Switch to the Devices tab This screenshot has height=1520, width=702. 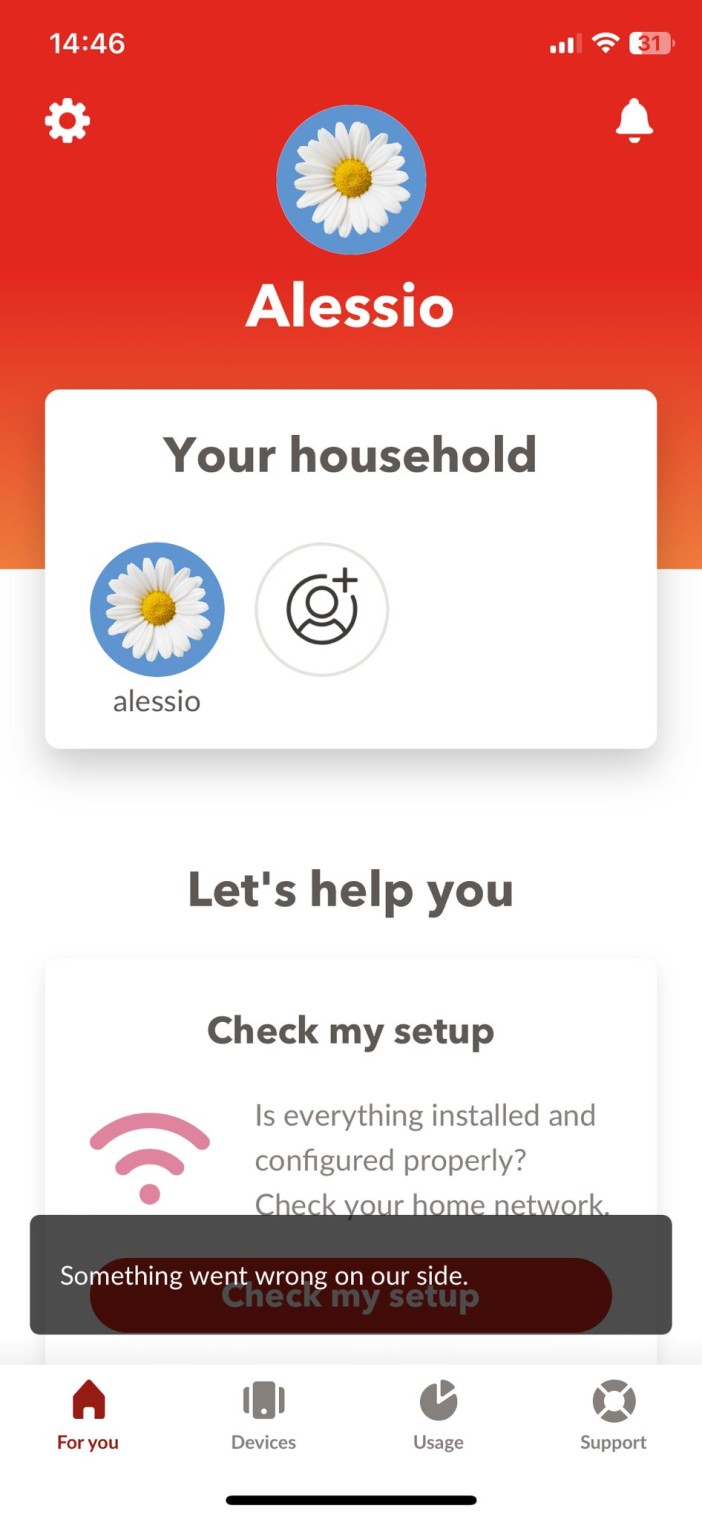click(x=264, y=1414)
